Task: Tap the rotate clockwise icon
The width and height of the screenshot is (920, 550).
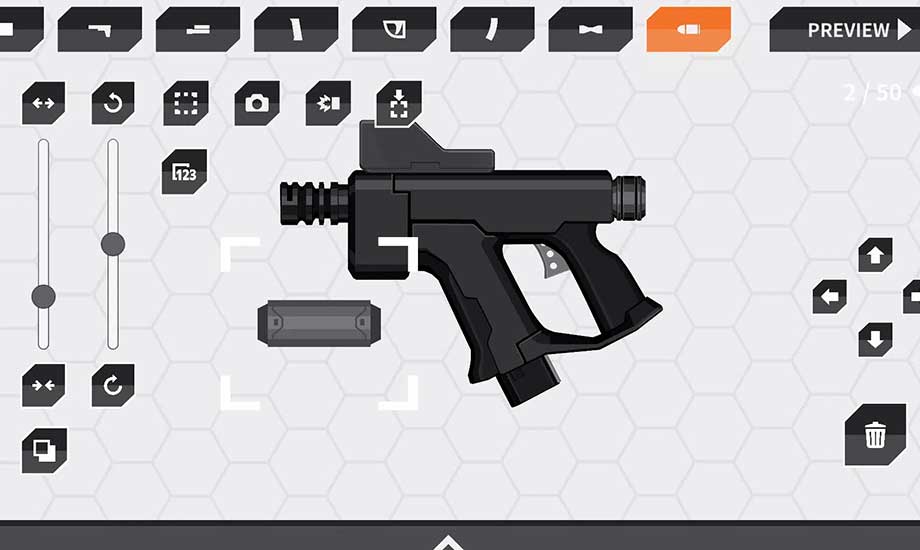Action: click(113, 385)
